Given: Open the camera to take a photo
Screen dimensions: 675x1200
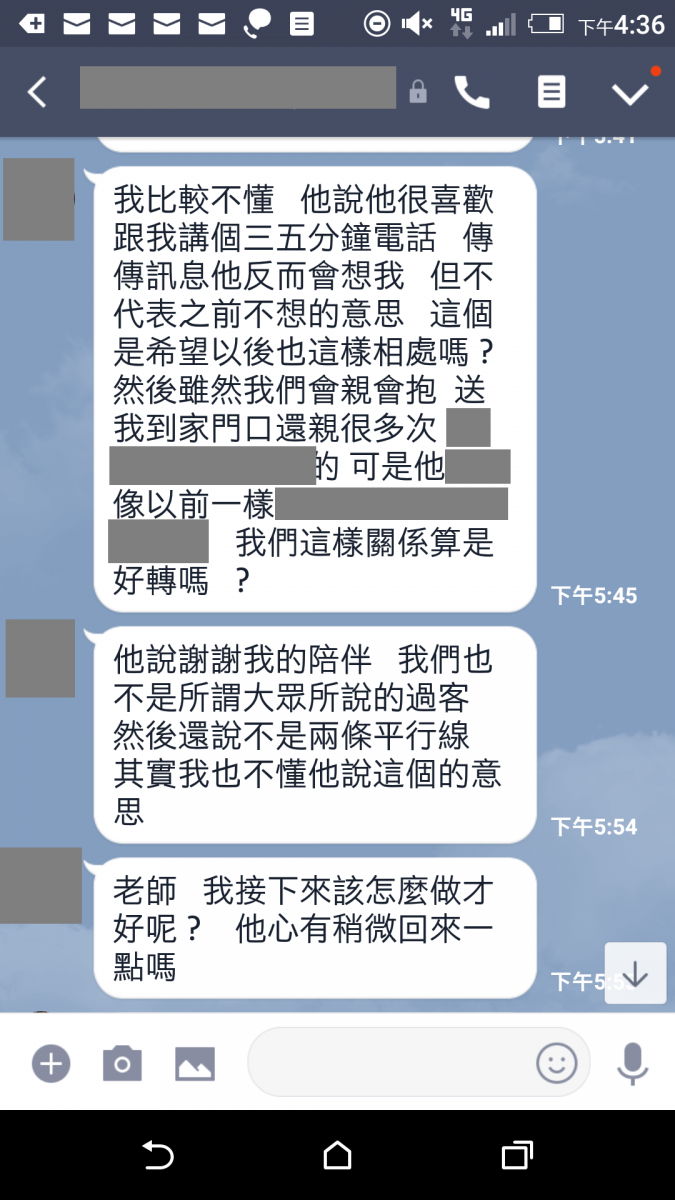Looking at the screenshot, I should tap(122, 1063).
